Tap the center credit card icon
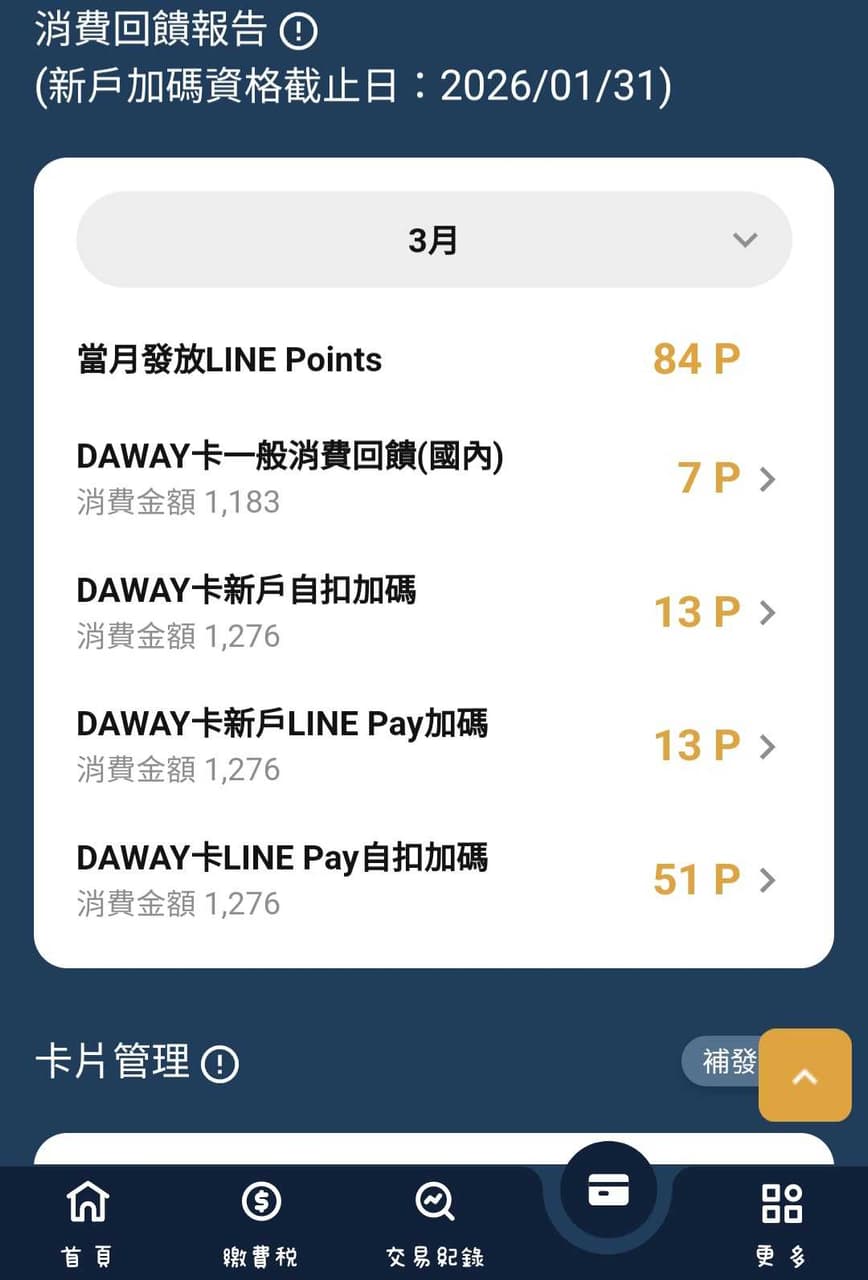 coord(608,1190)
